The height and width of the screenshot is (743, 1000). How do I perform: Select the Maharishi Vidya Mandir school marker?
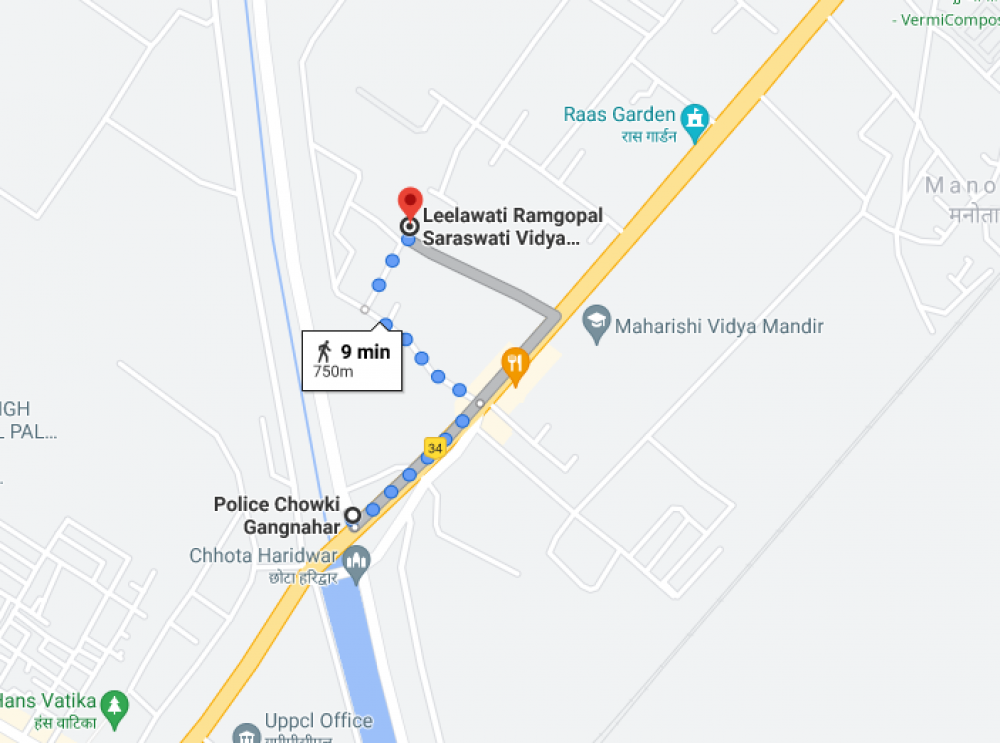pos(598,325)
